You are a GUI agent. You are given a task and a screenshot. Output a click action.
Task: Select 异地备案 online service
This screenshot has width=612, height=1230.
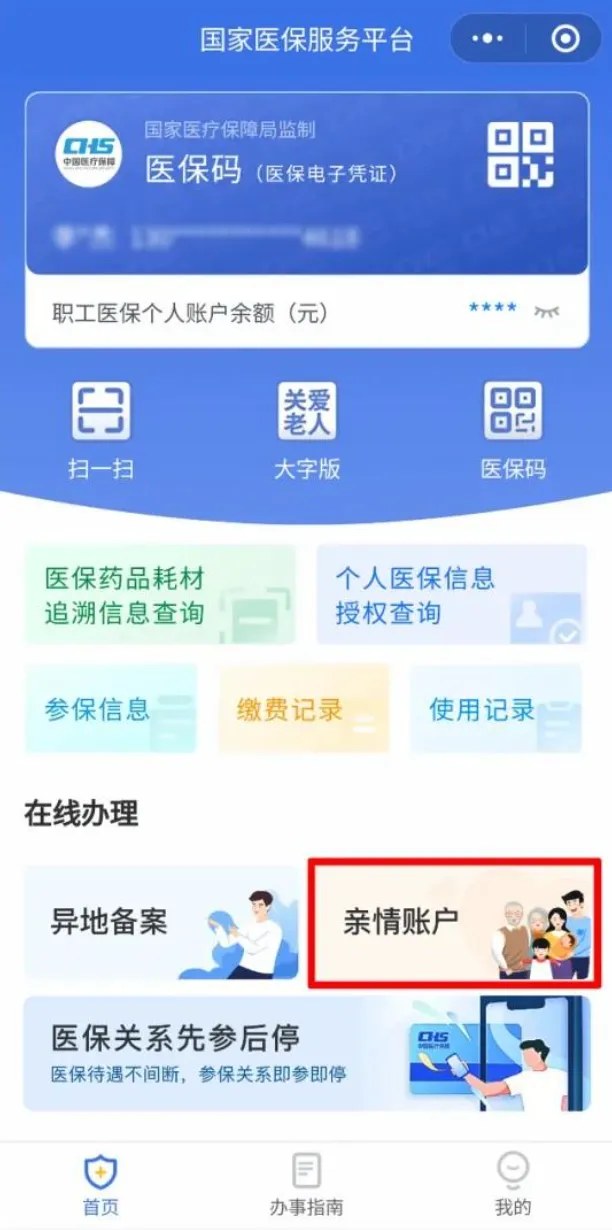point(160,922)
